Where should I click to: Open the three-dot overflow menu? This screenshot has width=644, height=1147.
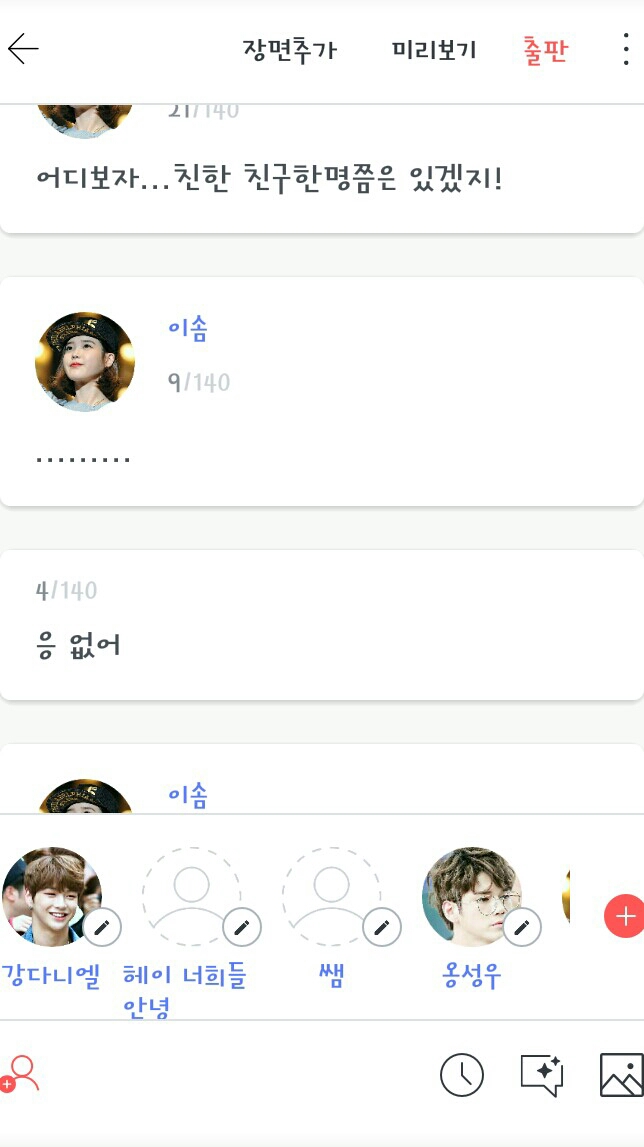pos(625,49)
